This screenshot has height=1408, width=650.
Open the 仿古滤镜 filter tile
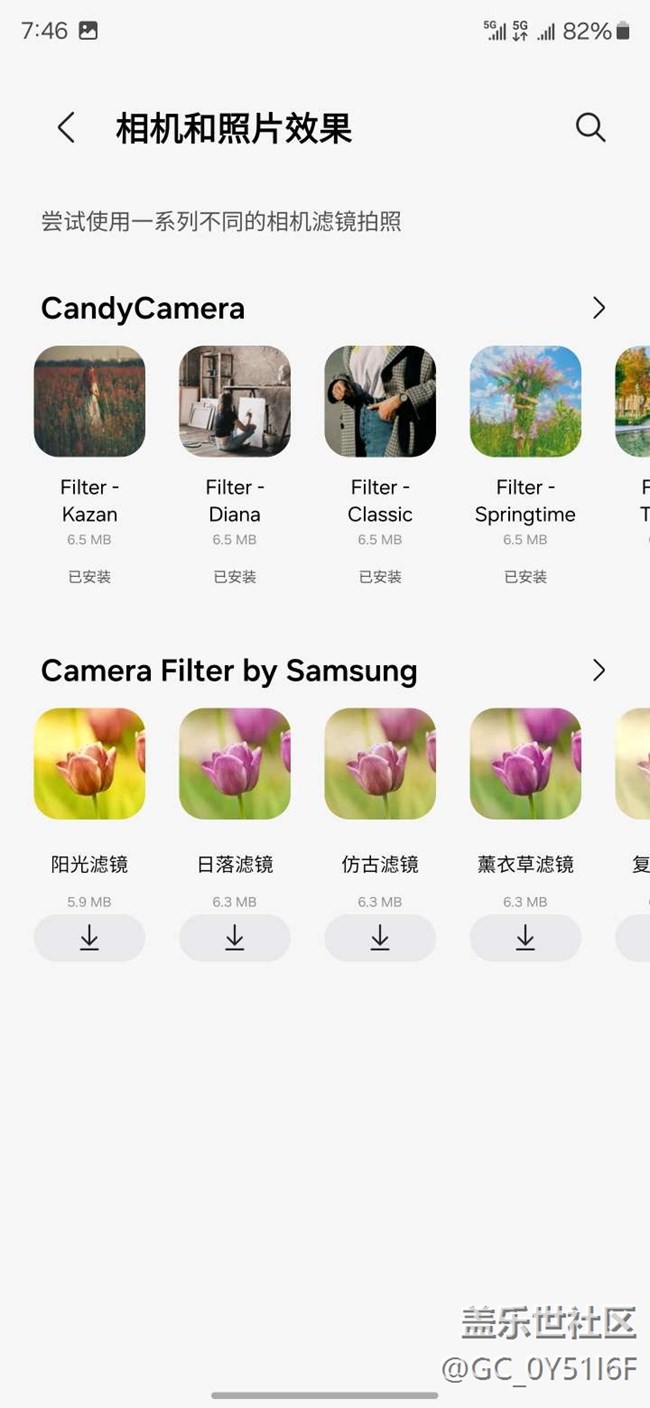click(x=380, y=763)
